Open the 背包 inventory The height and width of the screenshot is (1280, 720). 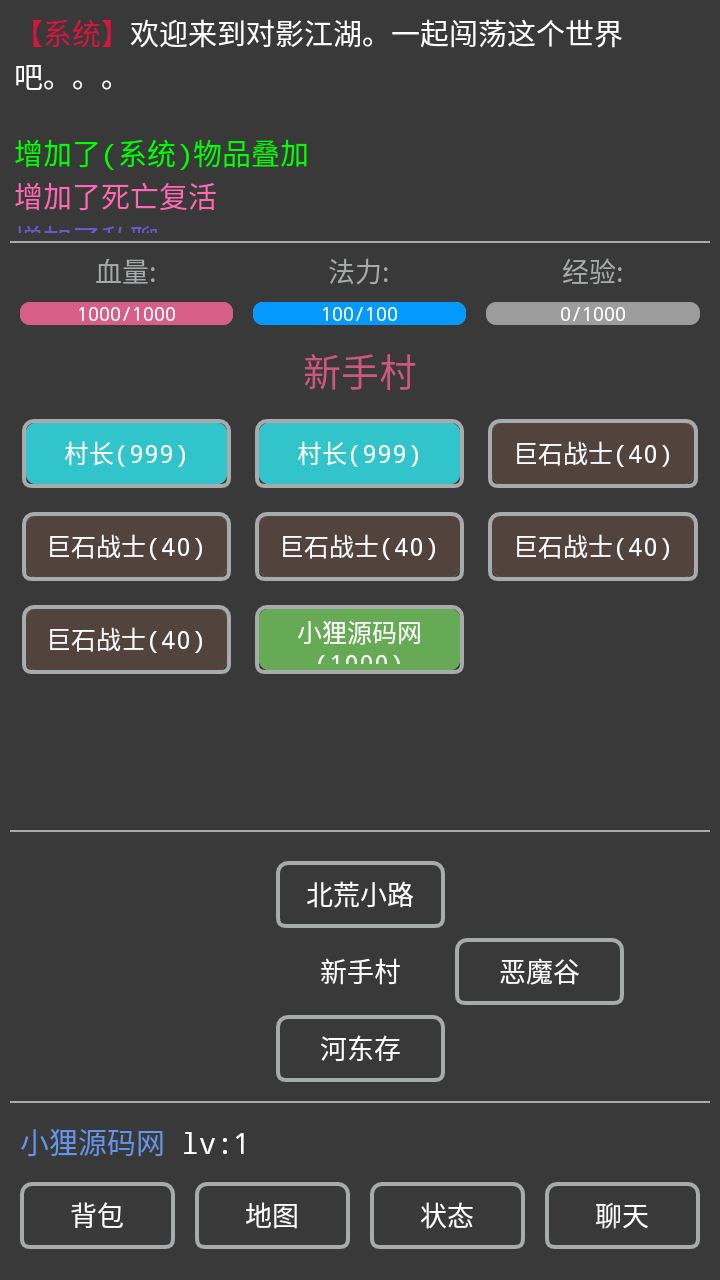97,1215
